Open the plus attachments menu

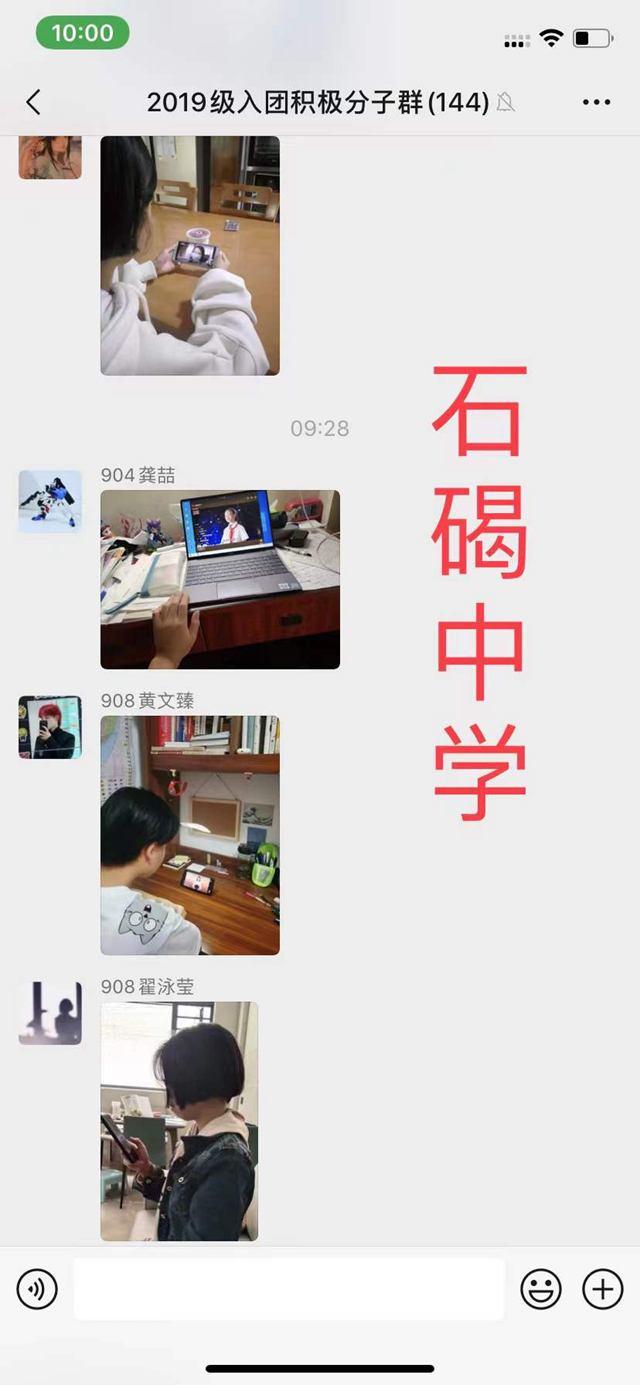(x=602, y=1289)
